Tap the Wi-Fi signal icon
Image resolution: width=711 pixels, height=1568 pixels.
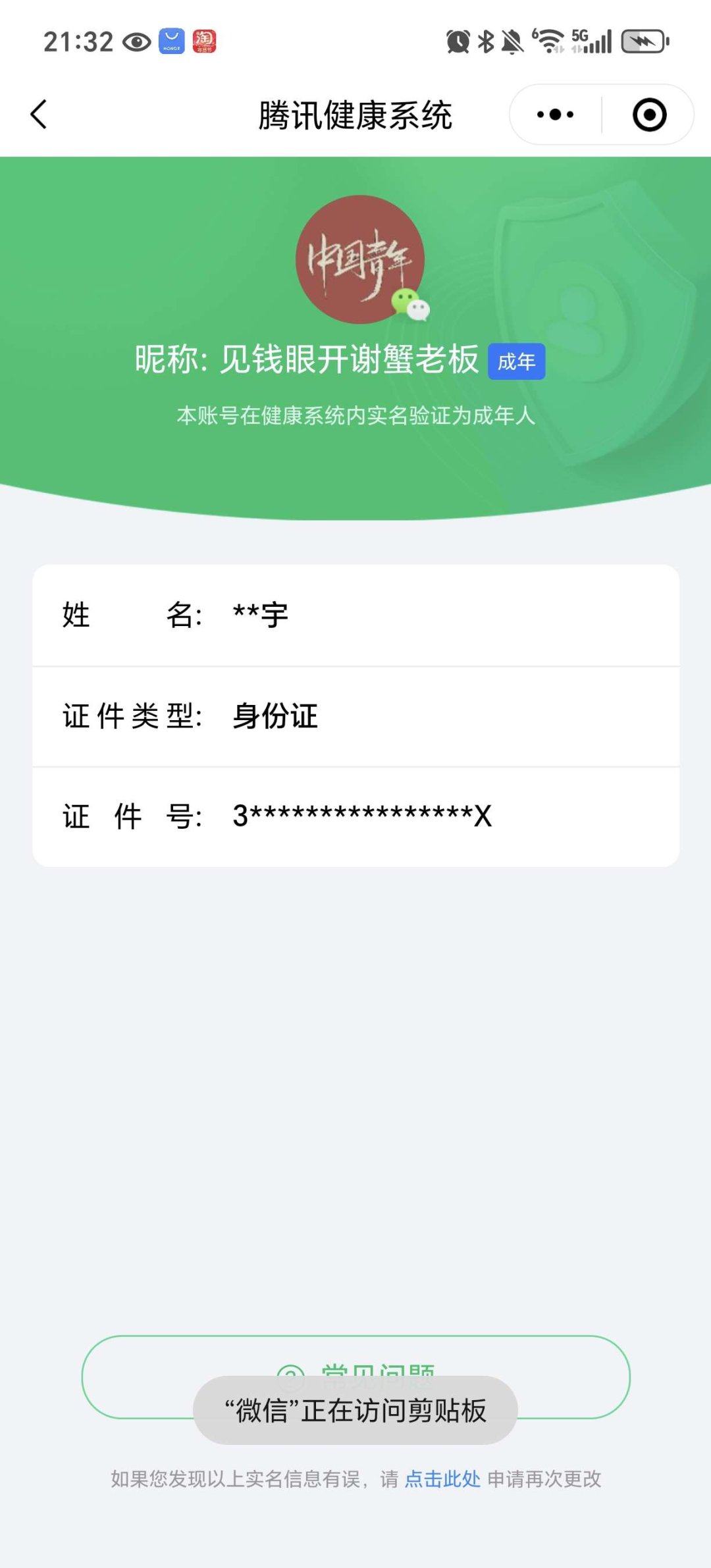[x=550, y=41]
